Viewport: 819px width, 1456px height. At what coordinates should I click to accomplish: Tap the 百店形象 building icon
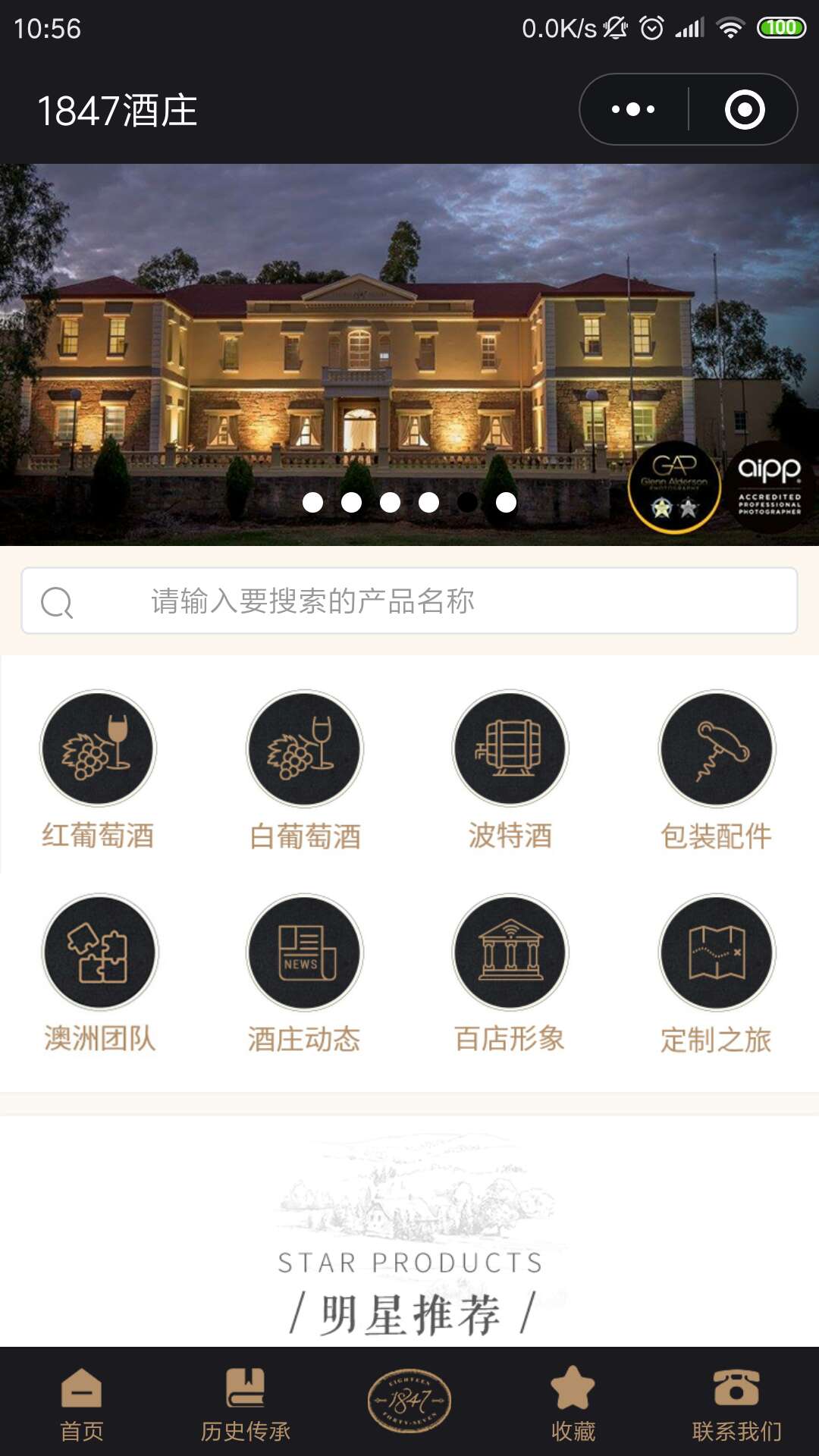coord(510,954)
